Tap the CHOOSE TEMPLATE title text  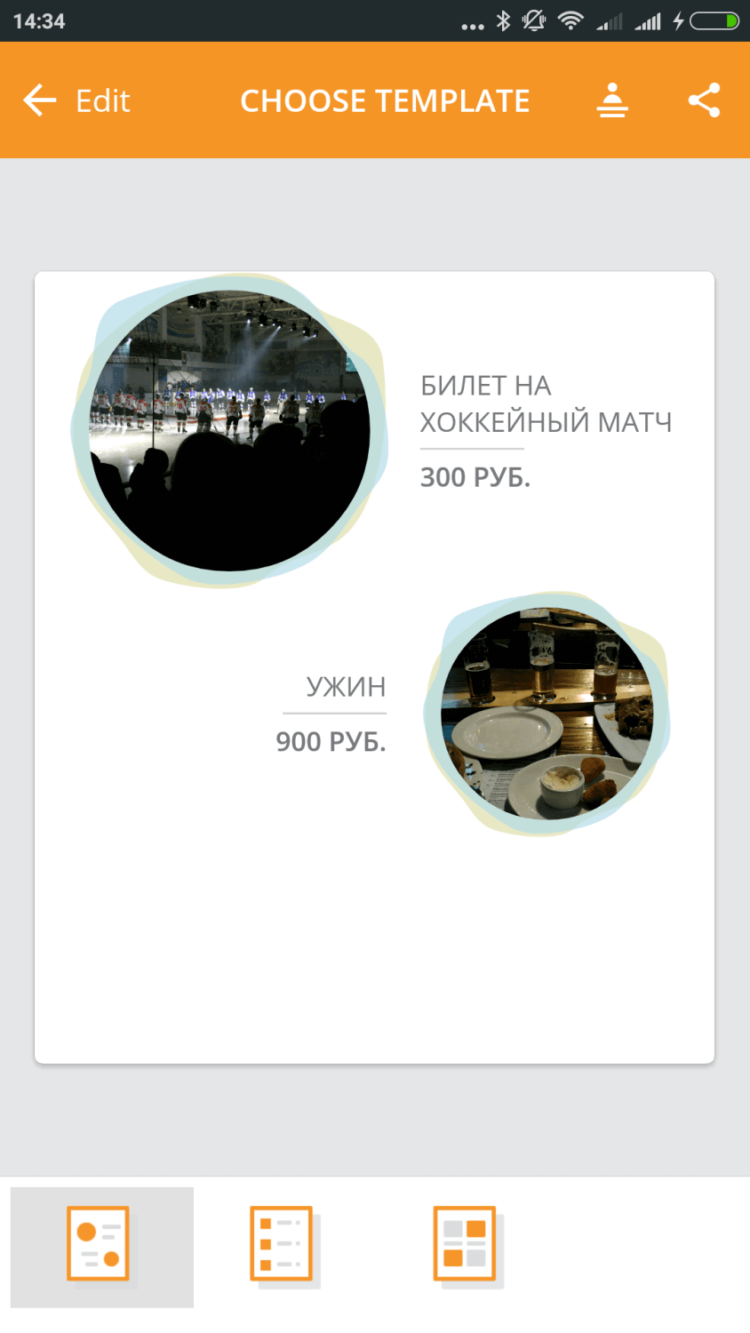pos(385,100)
